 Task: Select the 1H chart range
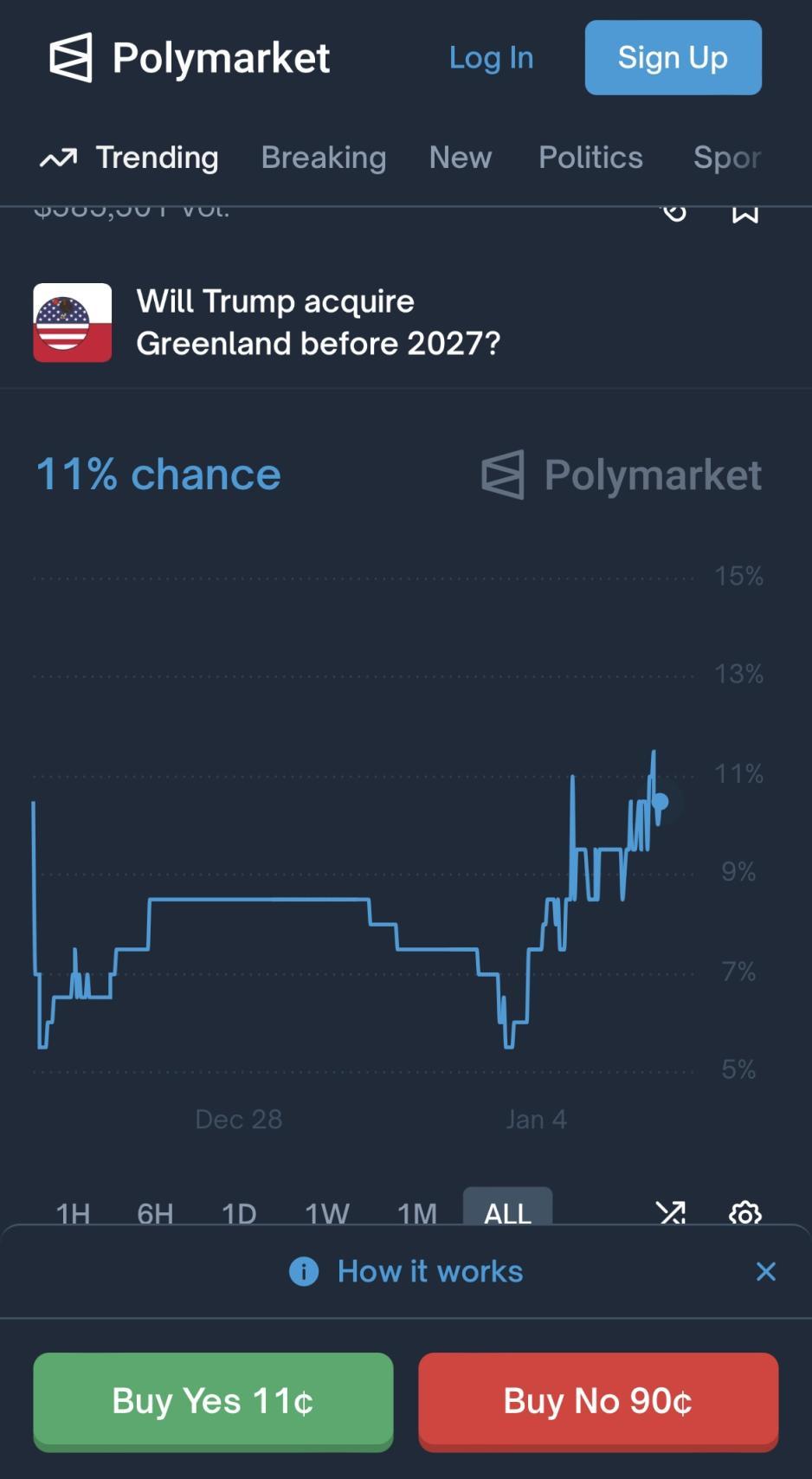tap(73, 1212)
